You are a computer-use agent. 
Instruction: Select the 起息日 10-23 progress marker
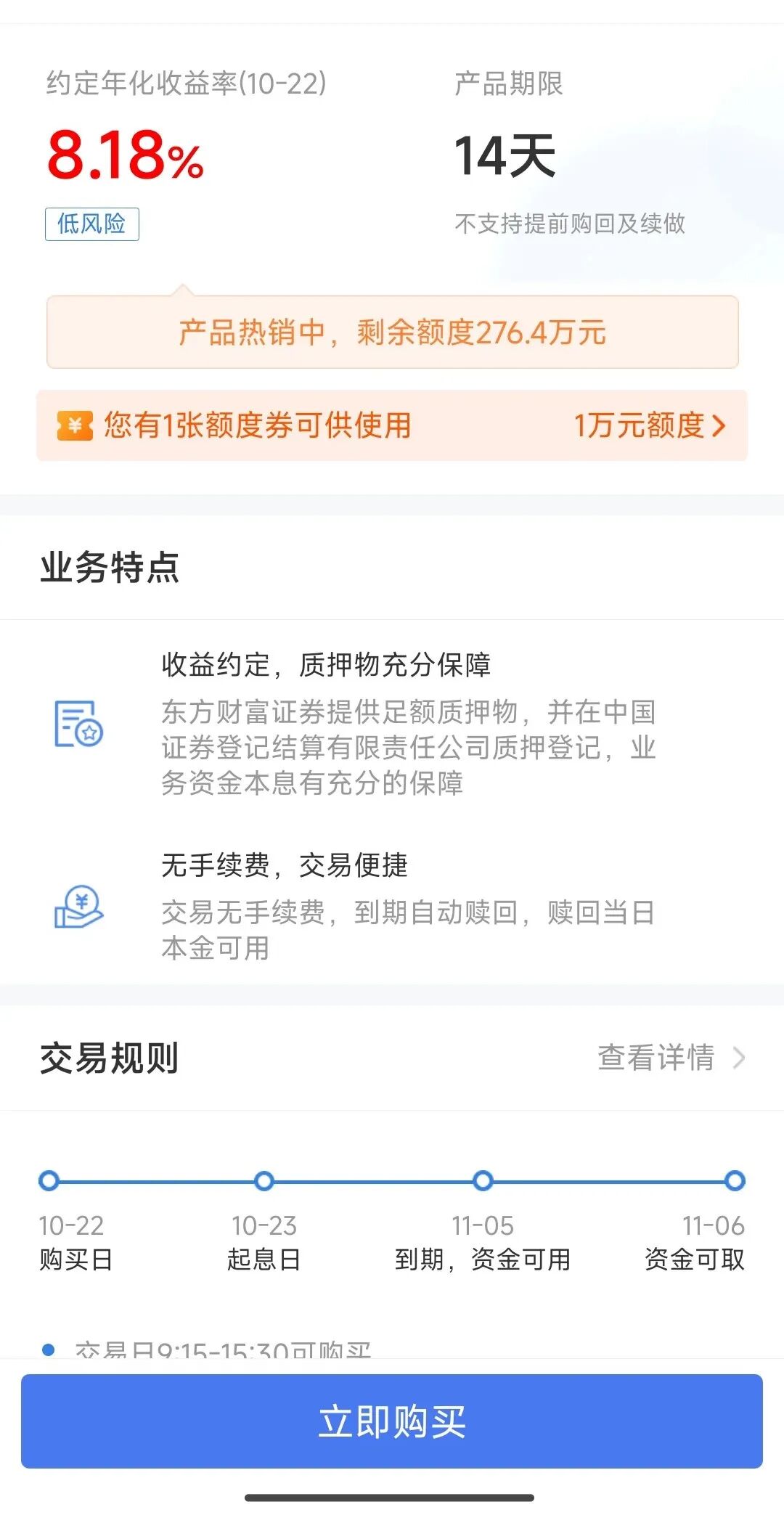(264, 1181)
